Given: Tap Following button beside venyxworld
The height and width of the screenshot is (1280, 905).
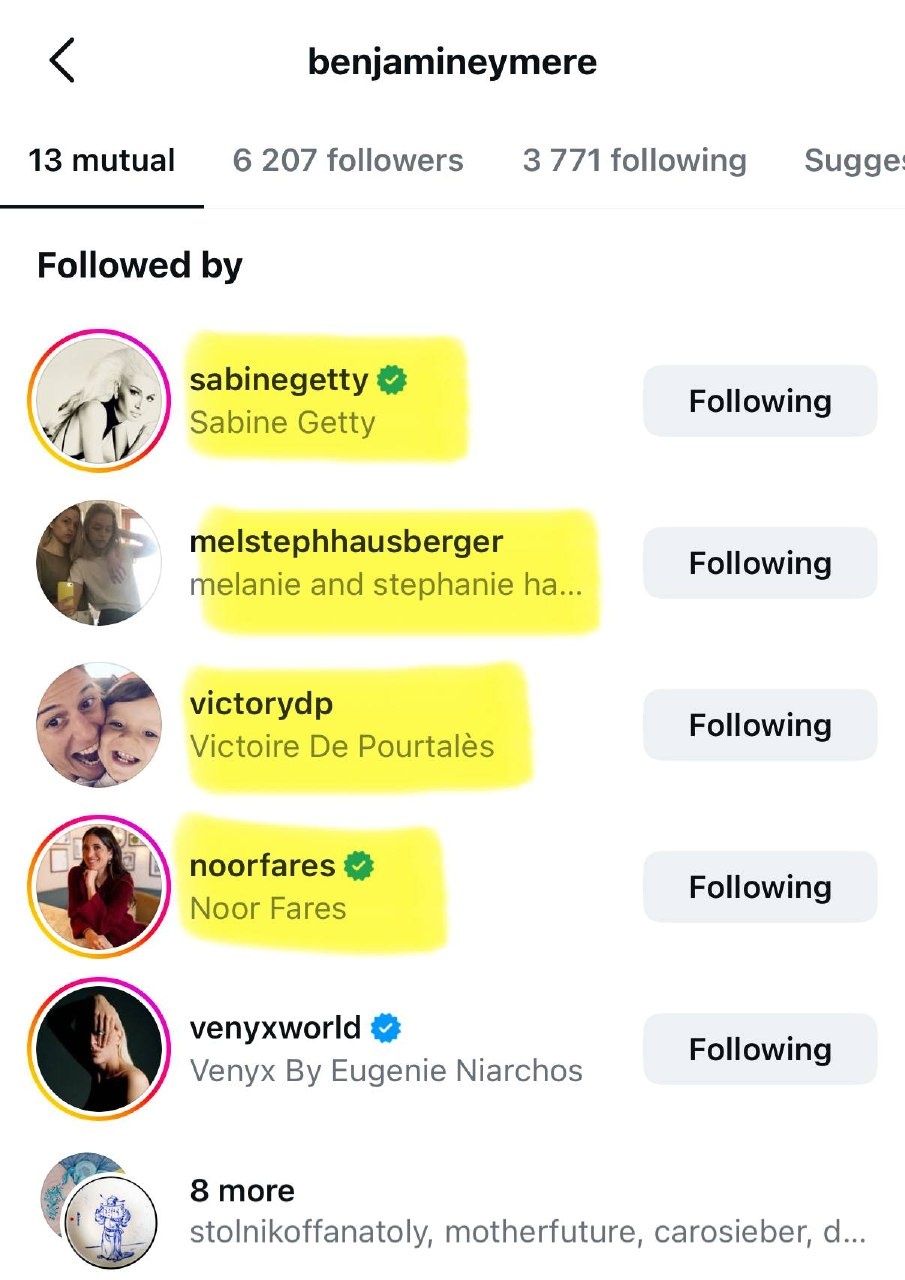Looking at the screenshot, I should point(760,1049).
